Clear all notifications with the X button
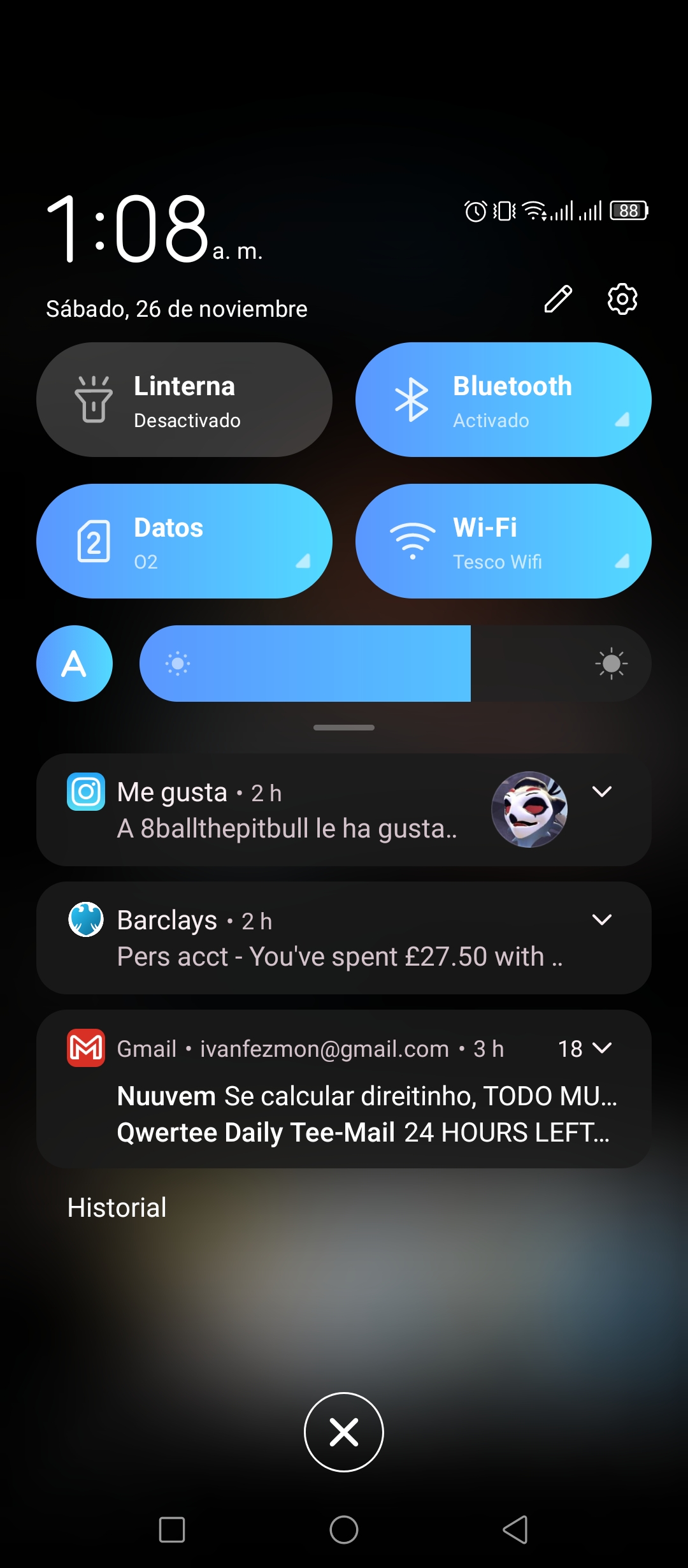688x1568 pixels. tap(344, 1432)
